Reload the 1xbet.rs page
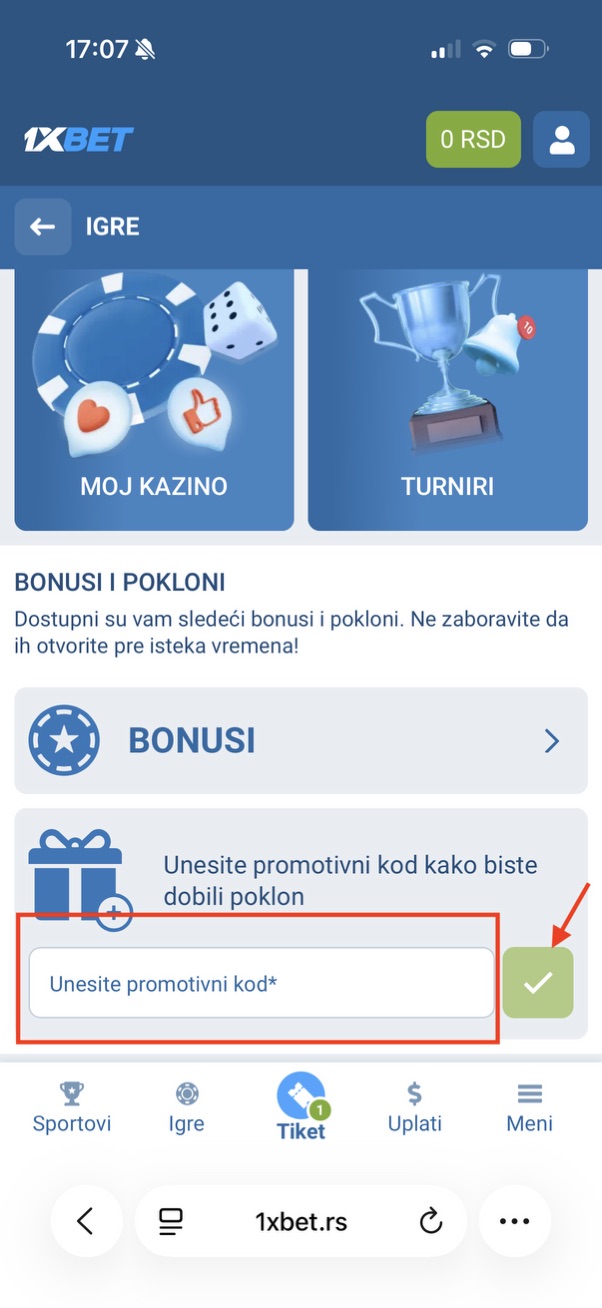Image resolution: width=602 pixels, height=1308 pixels. pyautogui.click(x=430, y=1221)
